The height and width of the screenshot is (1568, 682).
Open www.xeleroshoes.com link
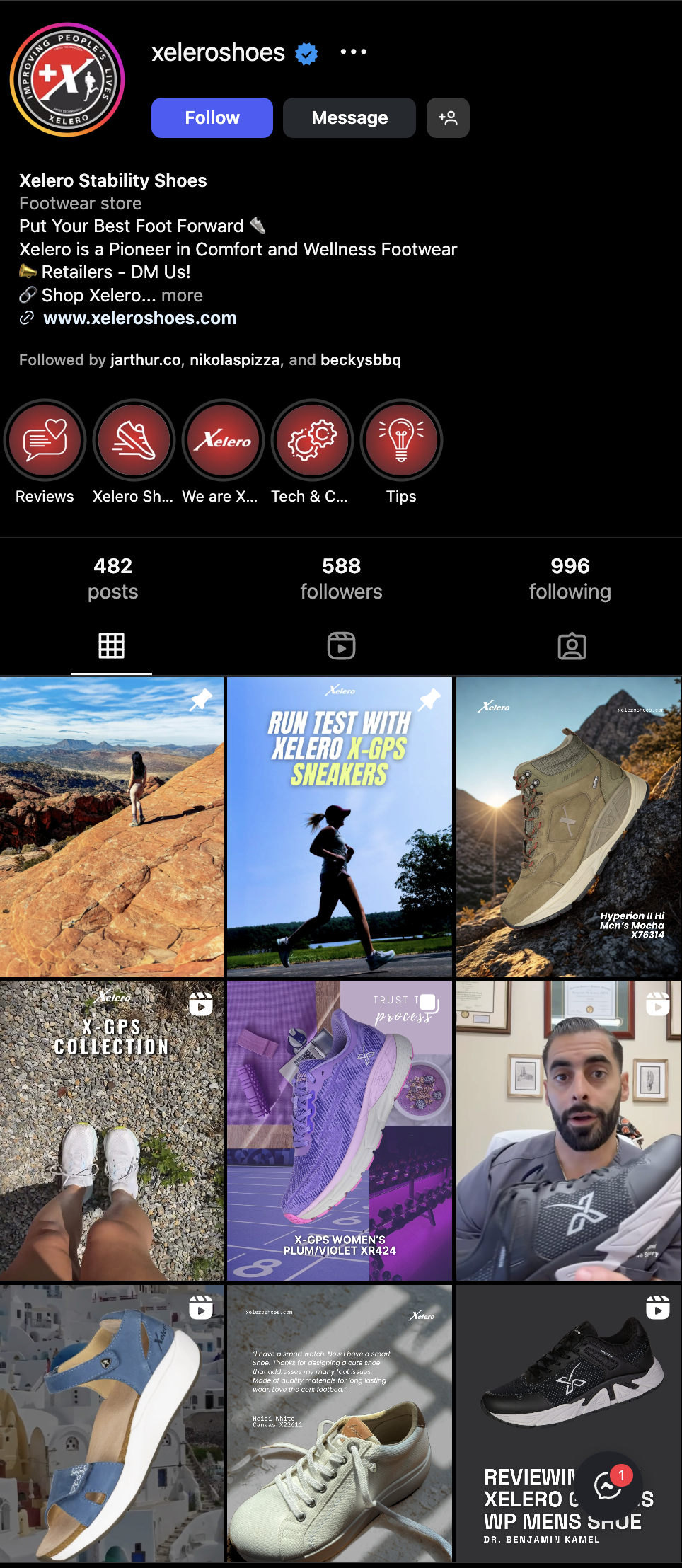point(140,318)
